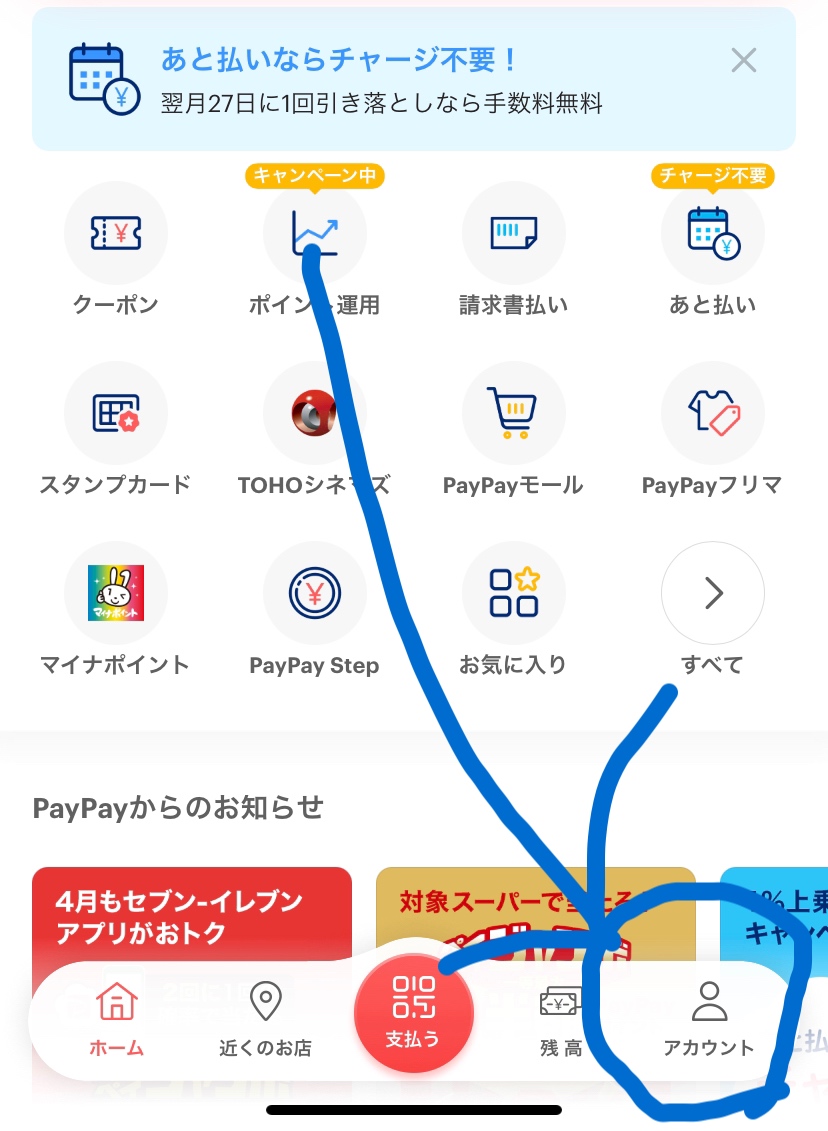Viewport: 828px width, 1131px height.
Task: Open the あと払いならチャージ不要 banner
Action: tap(380, 78)
